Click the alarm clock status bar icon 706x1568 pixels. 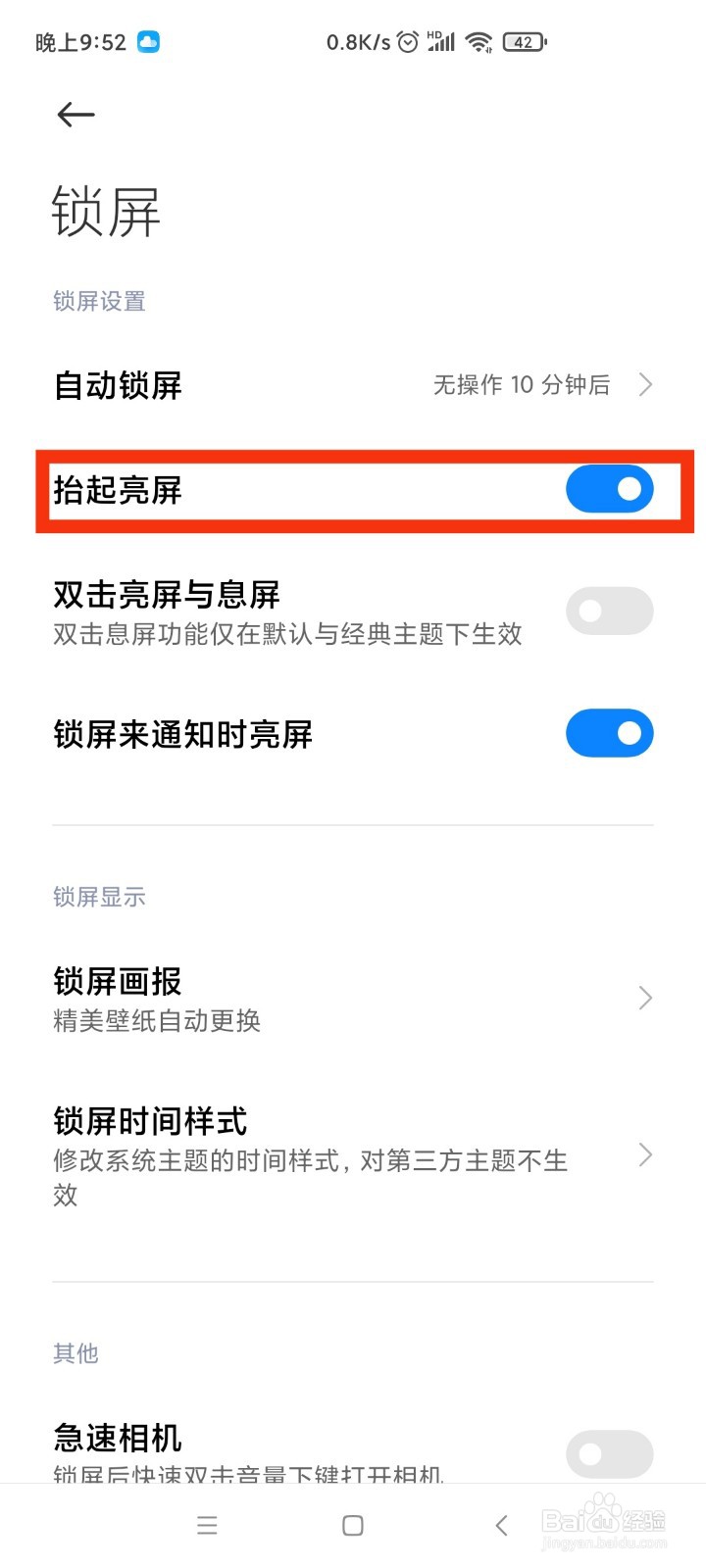coord(406,41)
